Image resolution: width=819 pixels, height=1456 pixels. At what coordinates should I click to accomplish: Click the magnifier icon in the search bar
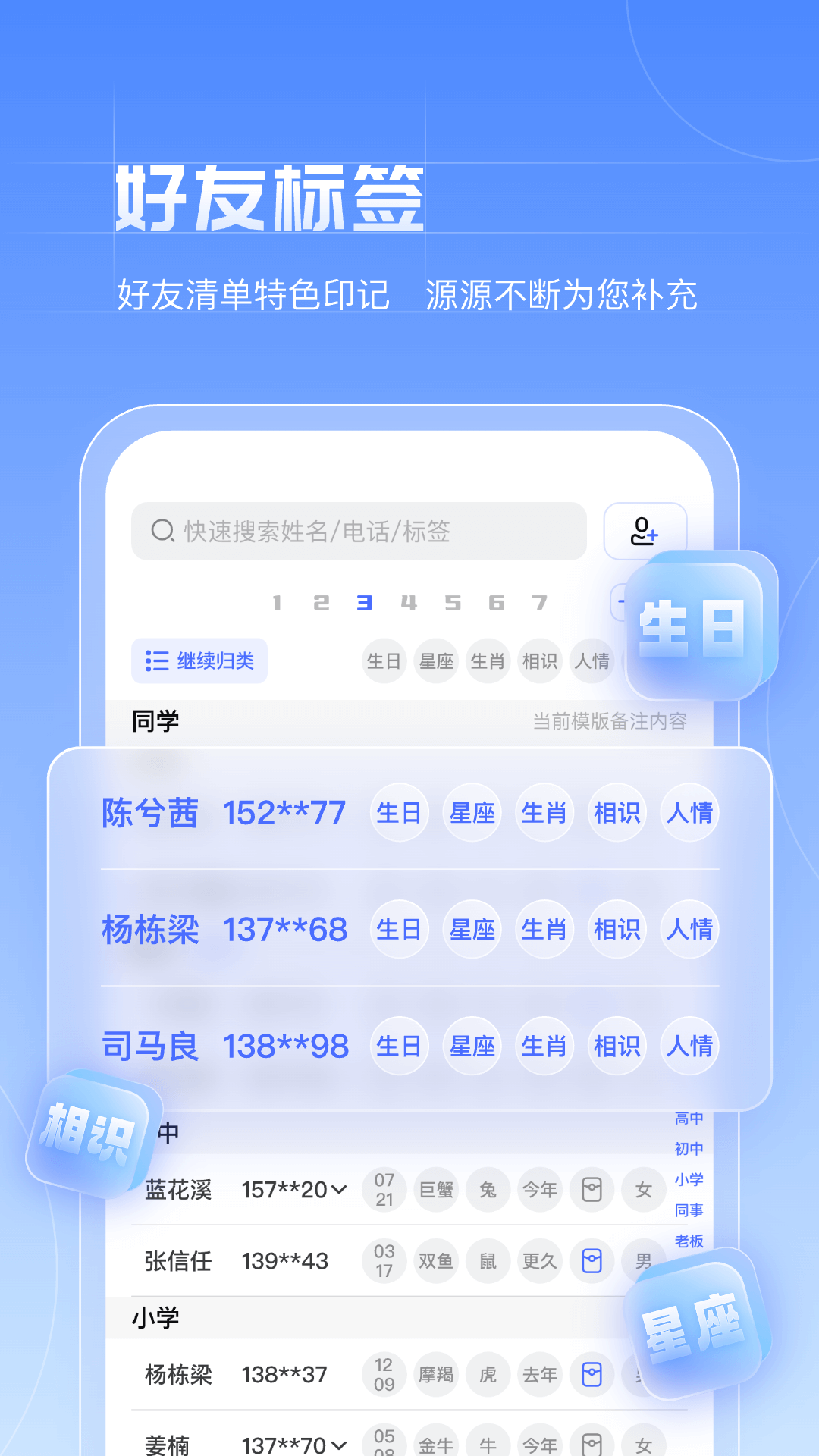[162, 531]
